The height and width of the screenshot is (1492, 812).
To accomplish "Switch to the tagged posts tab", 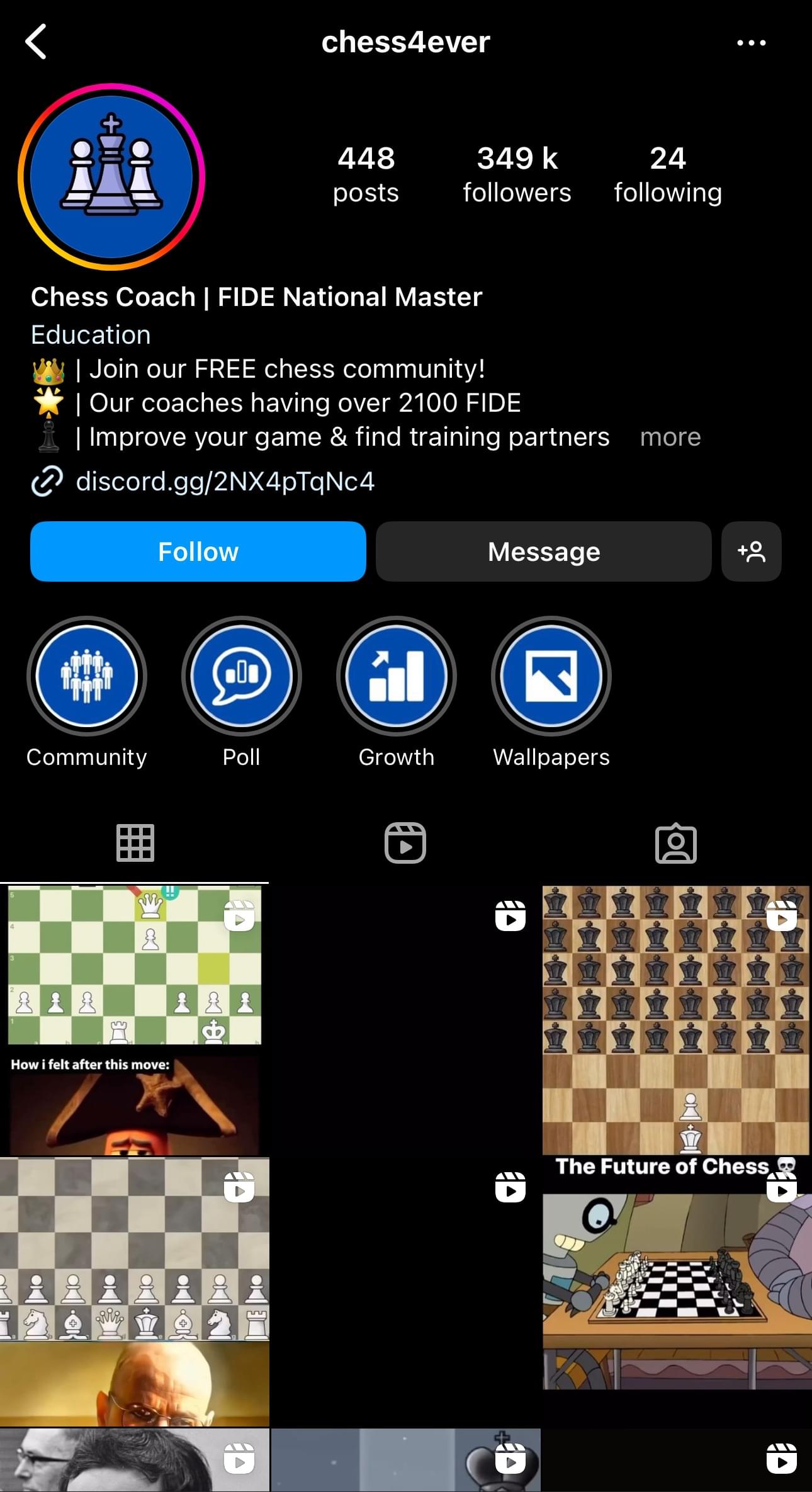I will 675,843.
